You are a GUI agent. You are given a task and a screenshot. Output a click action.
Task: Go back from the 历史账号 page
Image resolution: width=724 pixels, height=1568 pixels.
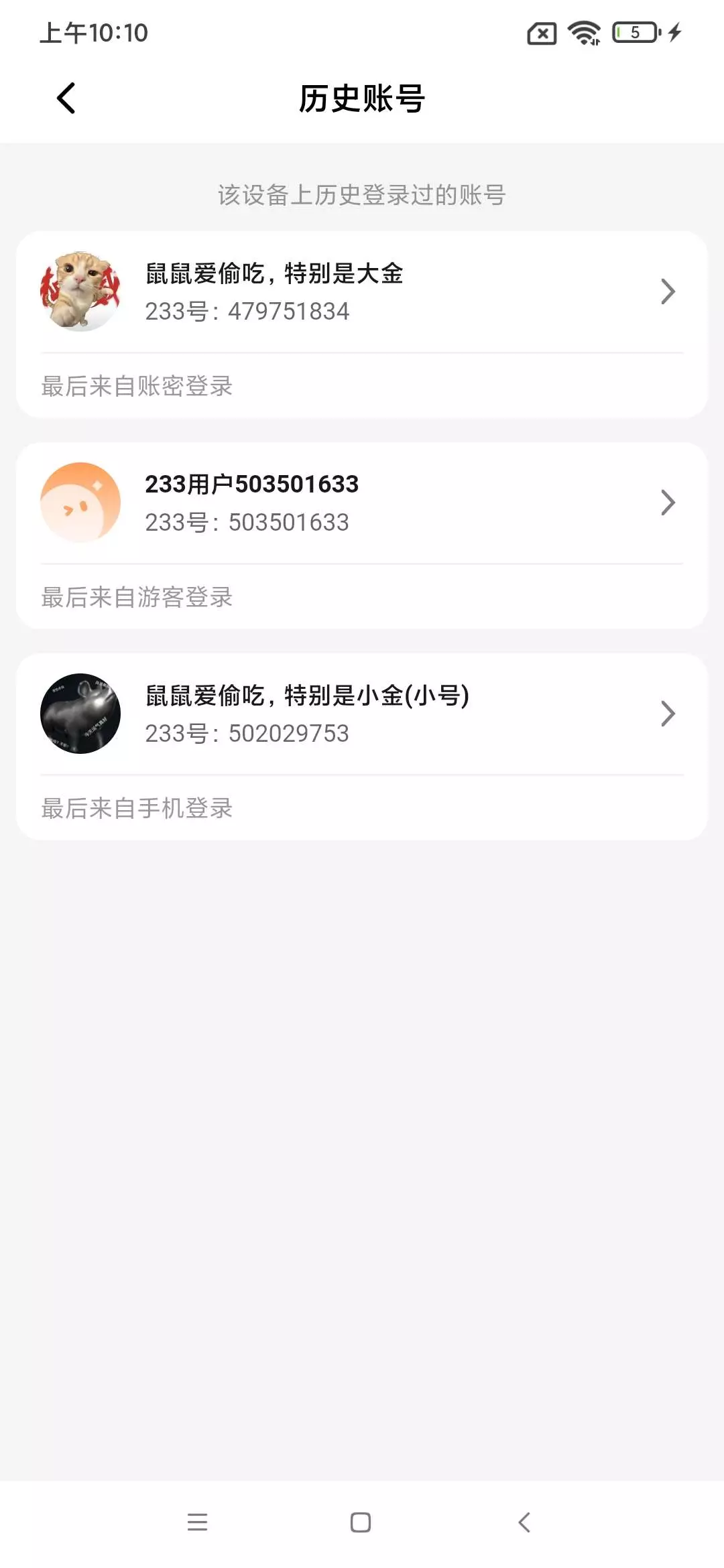tap(66, 99)
